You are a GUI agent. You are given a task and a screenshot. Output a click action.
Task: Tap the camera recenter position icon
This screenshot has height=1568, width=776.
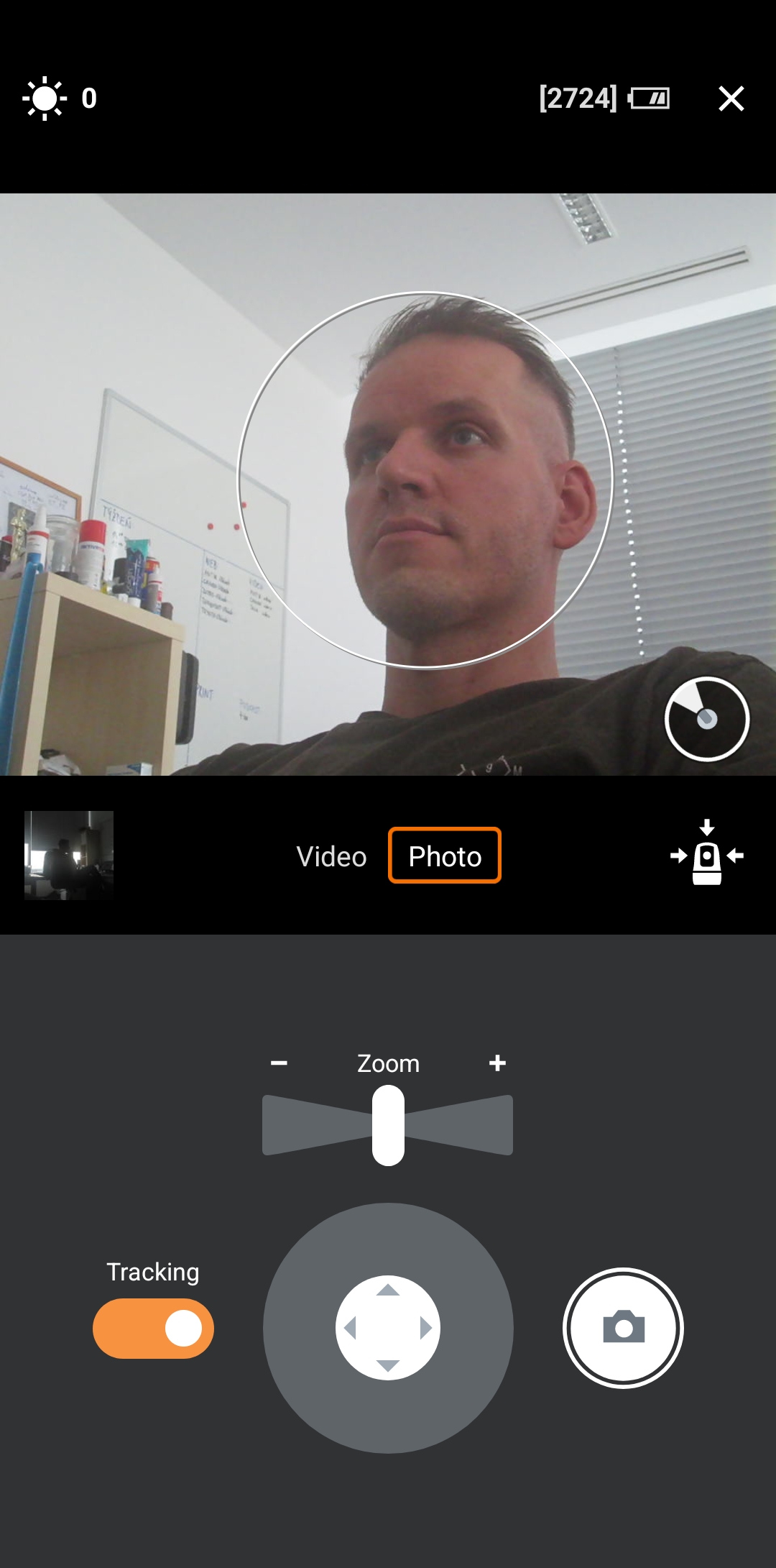click(x=707, y=853)
